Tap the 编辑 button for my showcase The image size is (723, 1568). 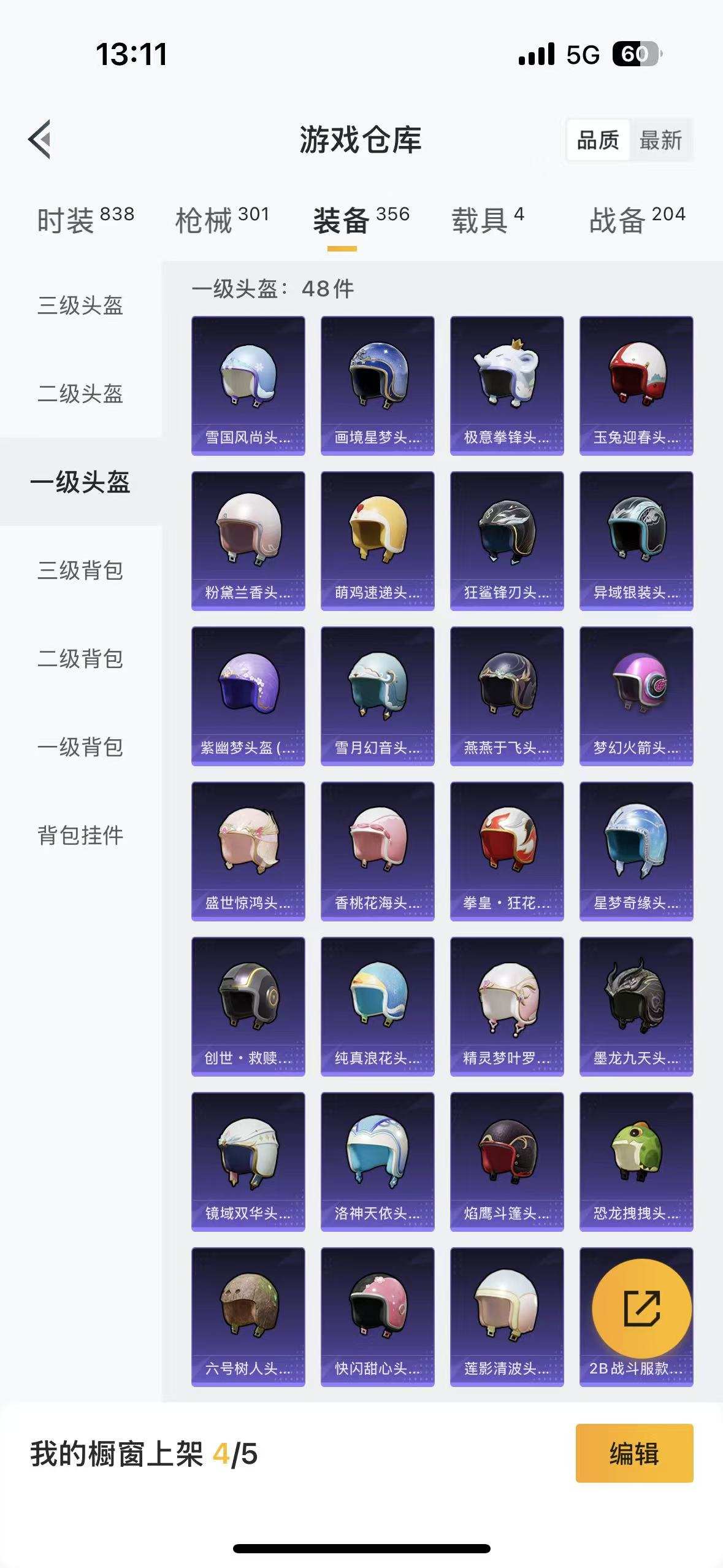(634, 1453)
